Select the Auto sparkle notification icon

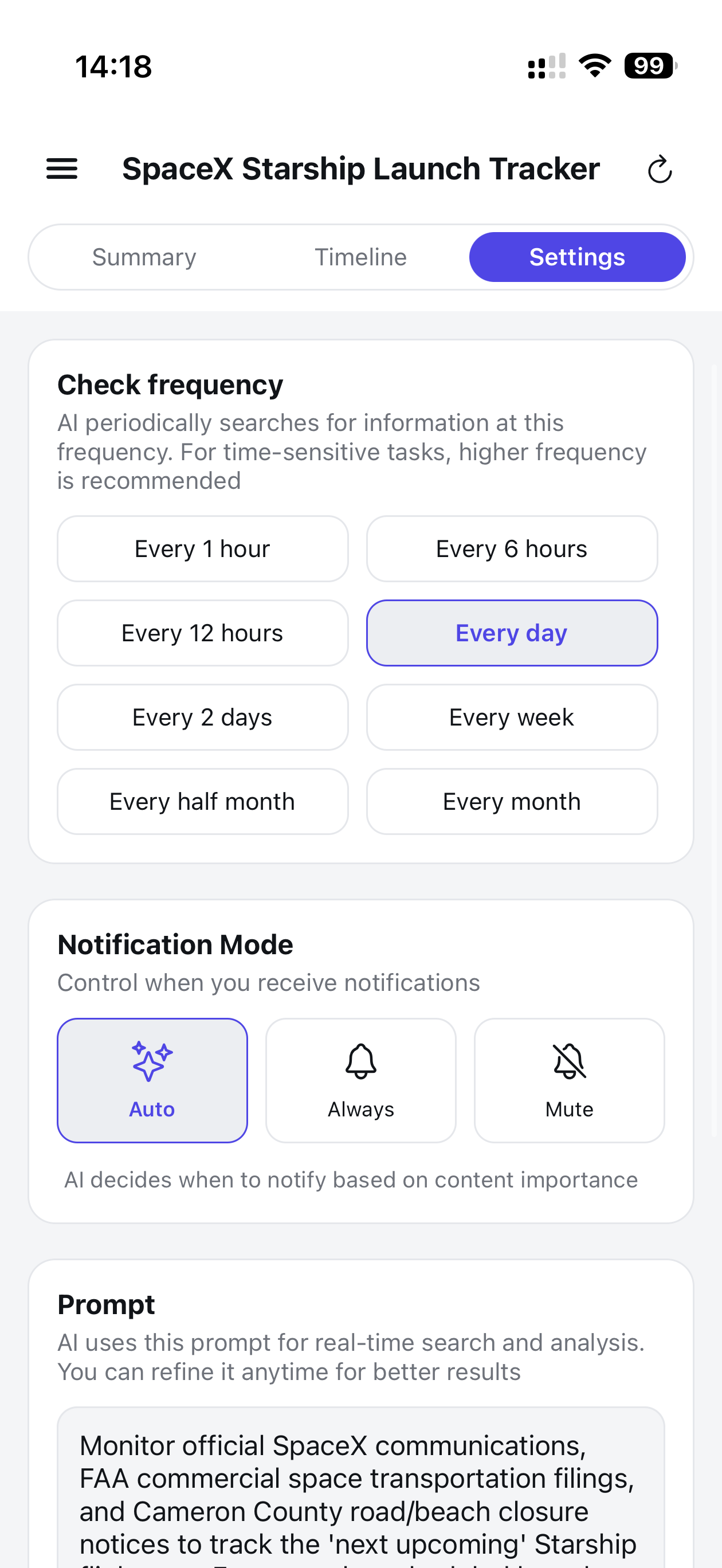[152, 1060]
